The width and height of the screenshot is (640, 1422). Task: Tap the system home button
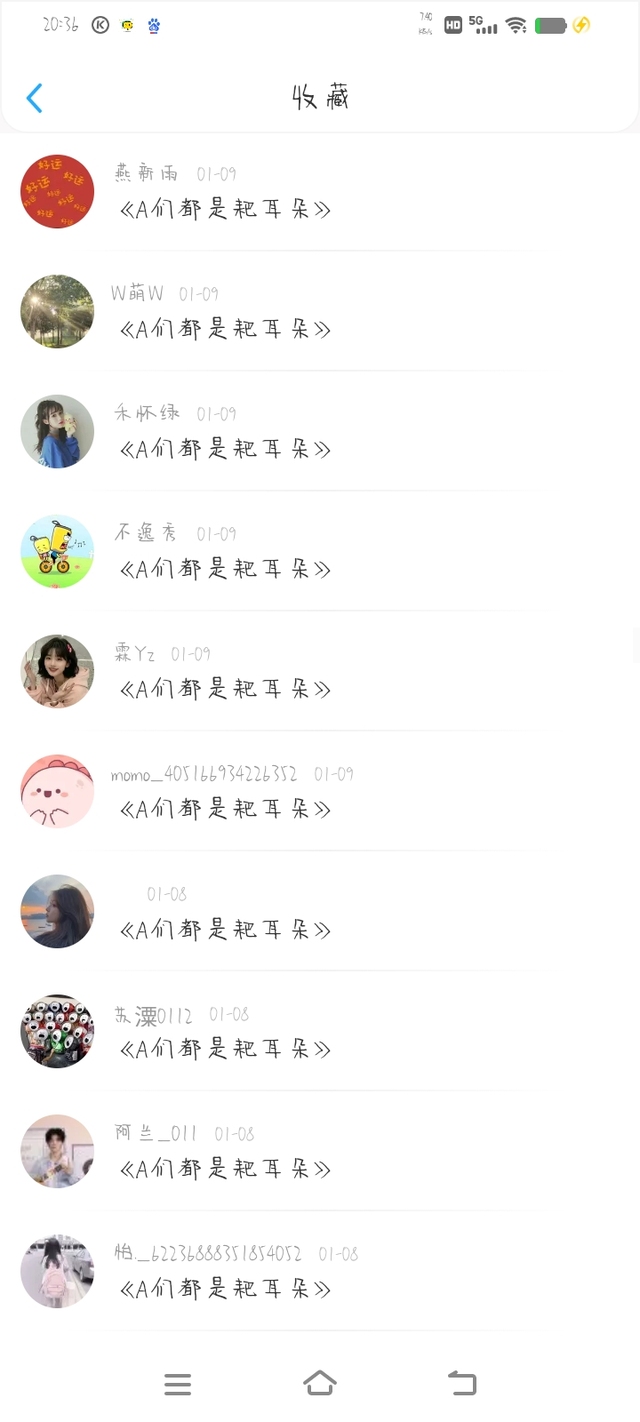tap(320, 1383)
